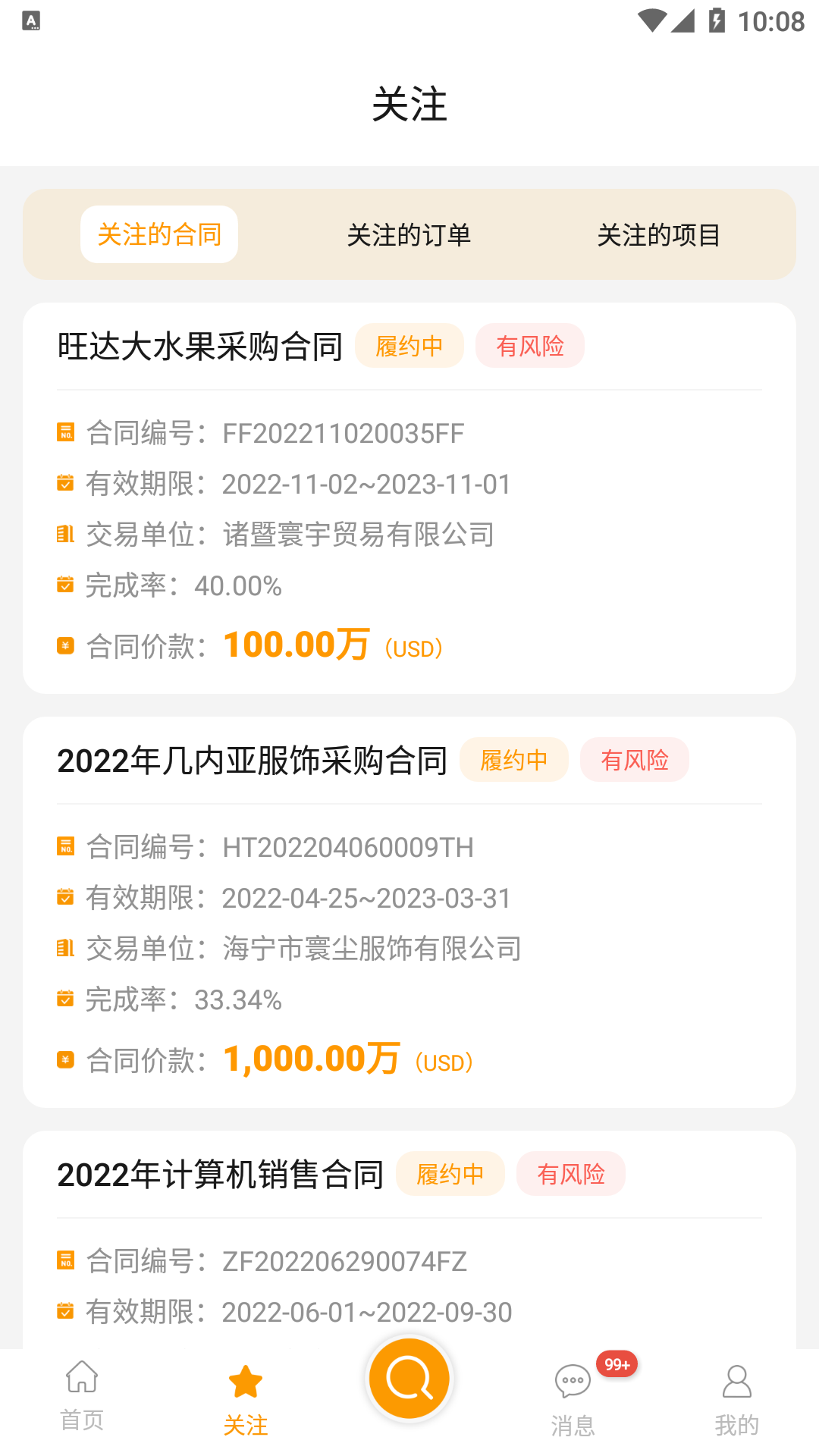Open the home icon in bottom navigation
The width and height of the screenshot is (819, 1456).
point(80,1382)
